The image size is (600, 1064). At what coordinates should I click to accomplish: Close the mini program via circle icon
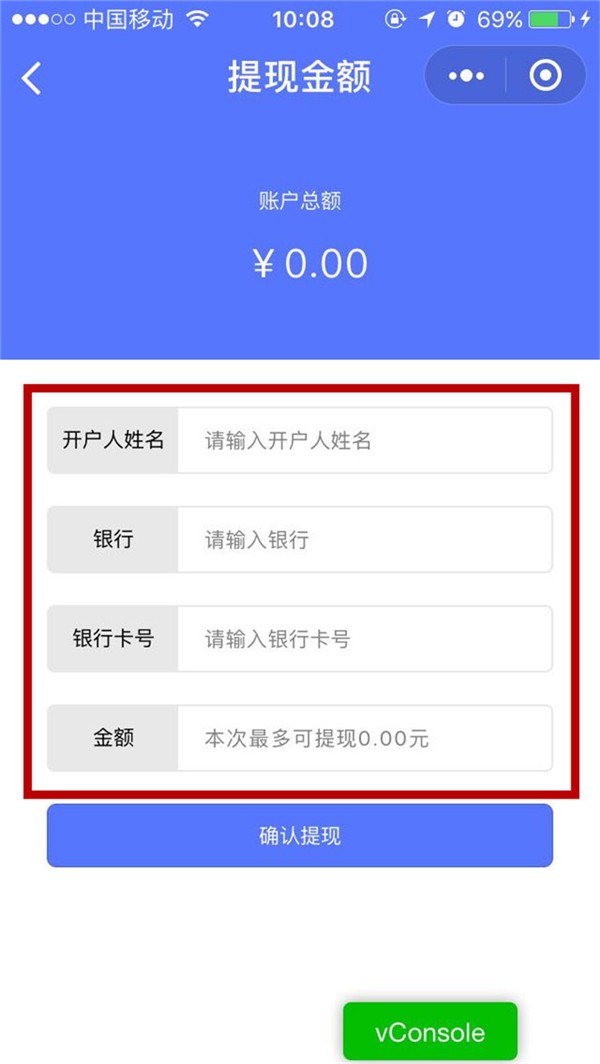pyautogui.click(x=545, y=76)
